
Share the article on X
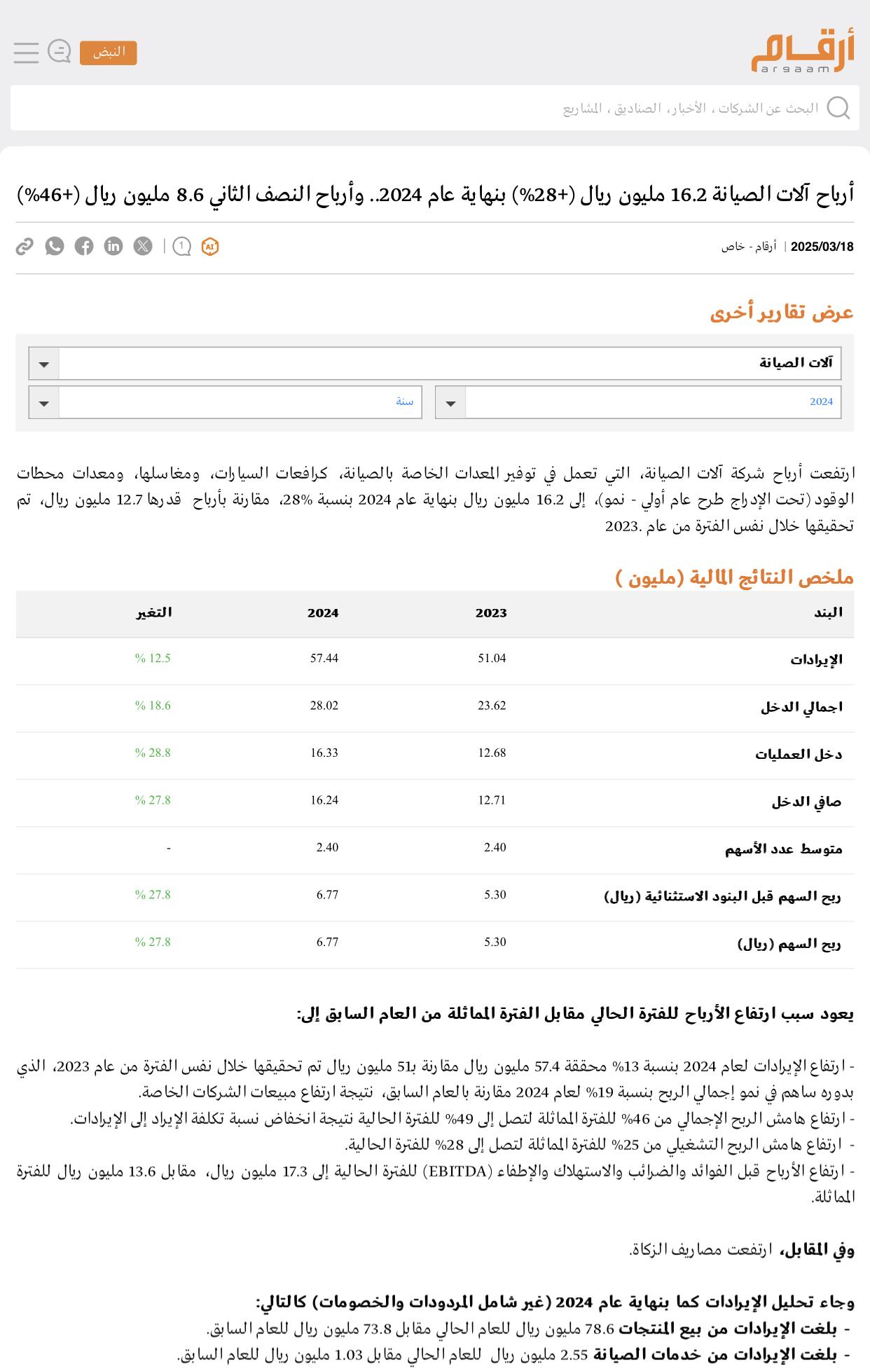(x=143, y=246)
